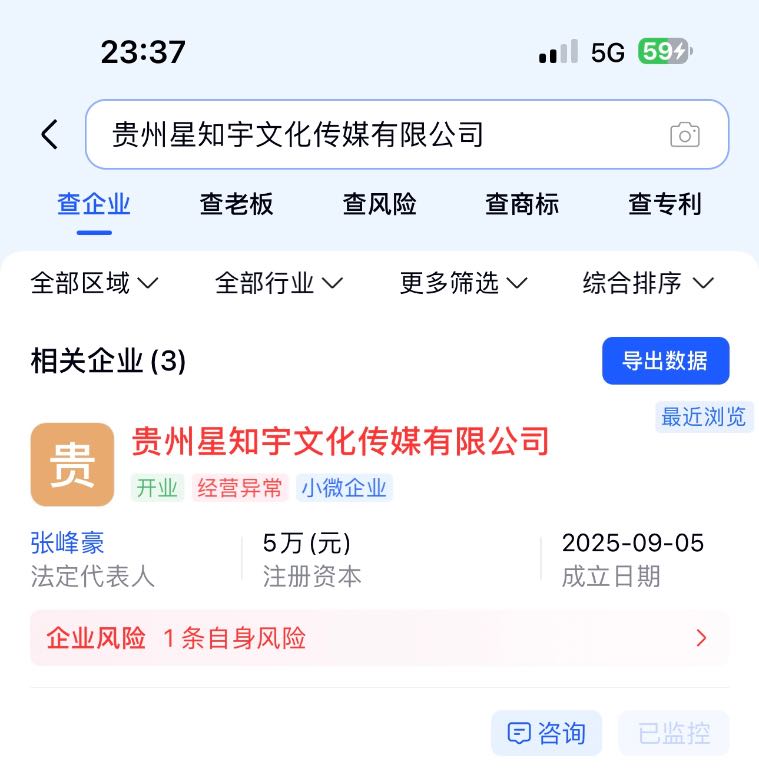Open 贵州星知宇文化传媒有限公司 company result
The image size is (759, 768).
point(340,441)
